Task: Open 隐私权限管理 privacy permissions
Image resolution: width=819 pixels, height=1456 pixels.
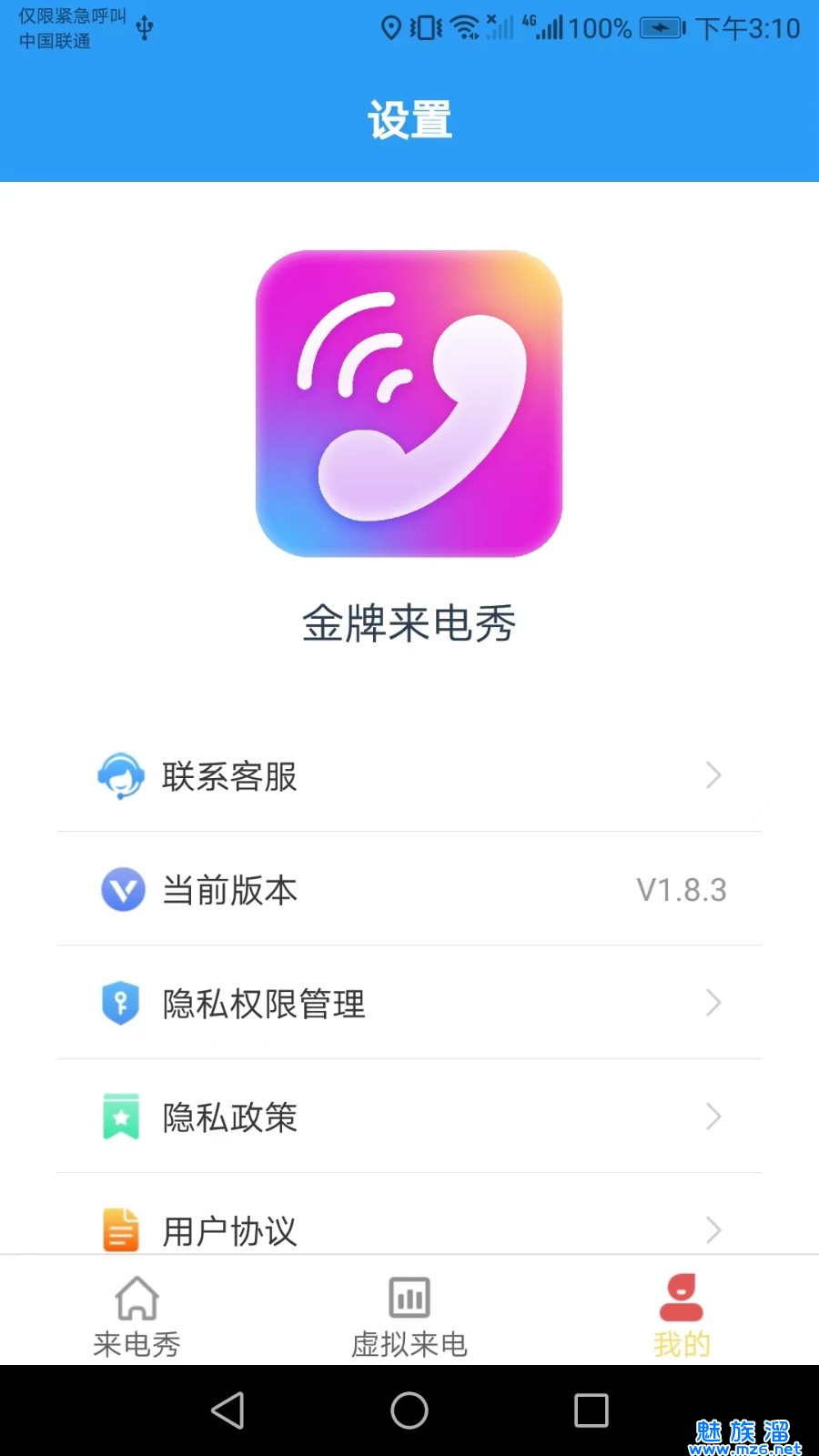Action: [409, 1004]
